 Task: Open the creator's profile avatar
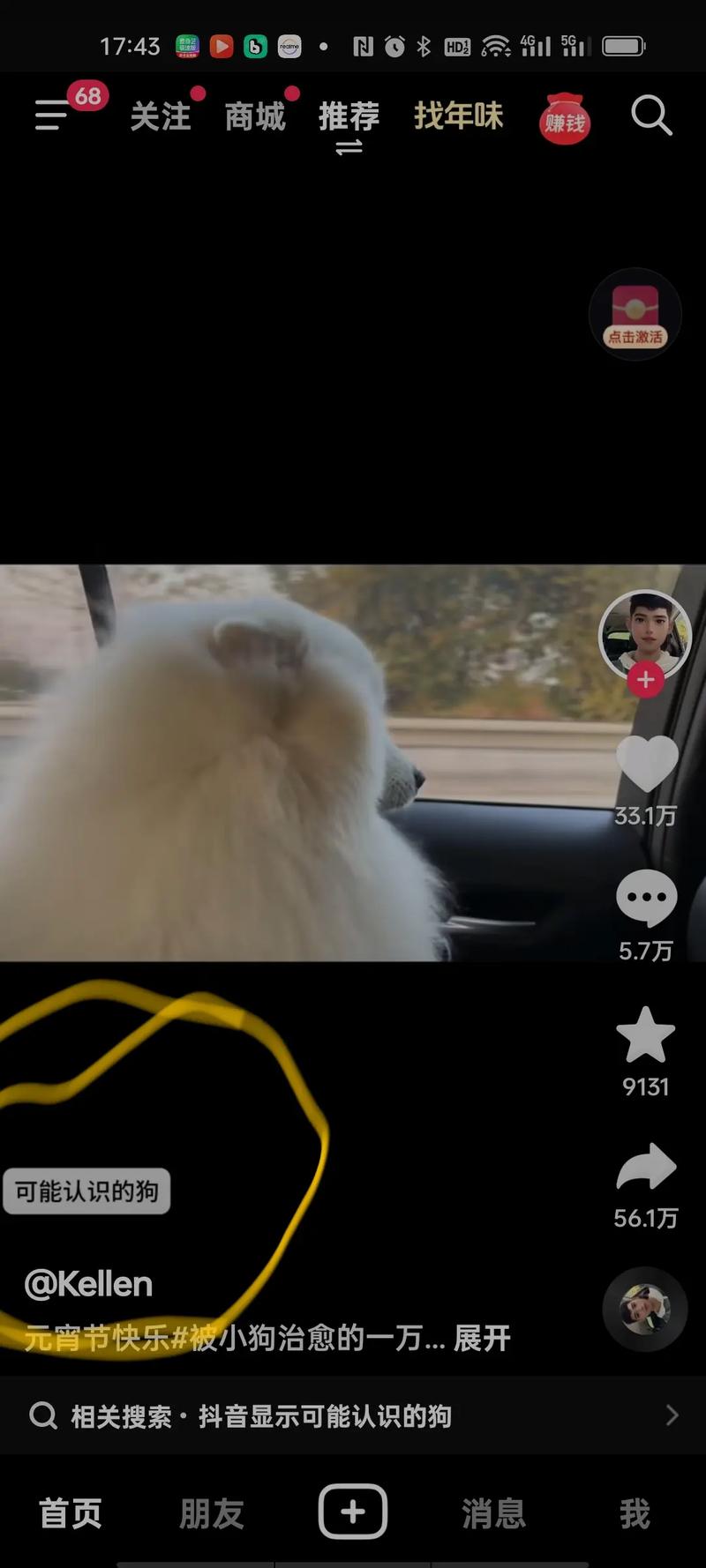click(x=644, y=633)
